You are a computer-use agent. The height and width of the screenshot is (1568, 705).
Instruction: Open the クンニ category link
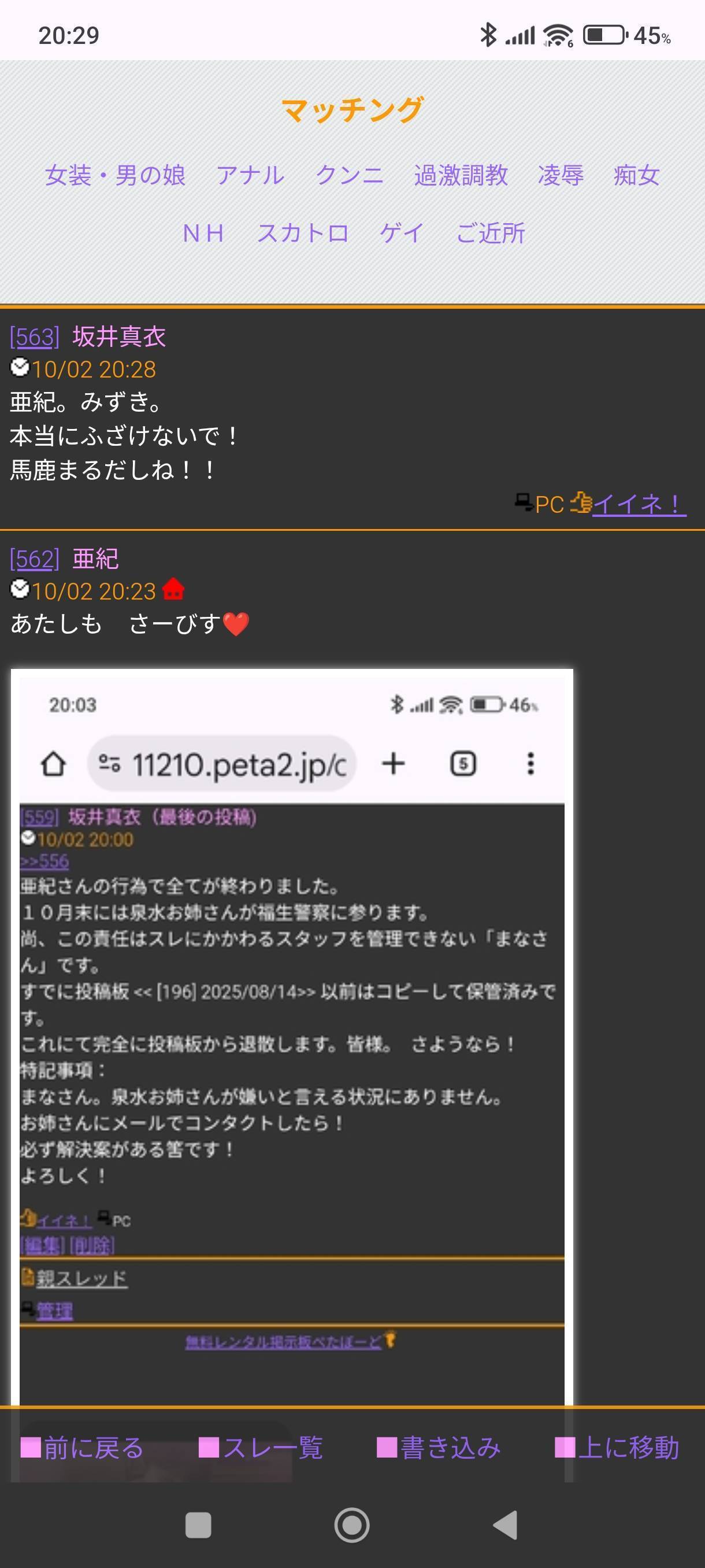tap(349, 175)
